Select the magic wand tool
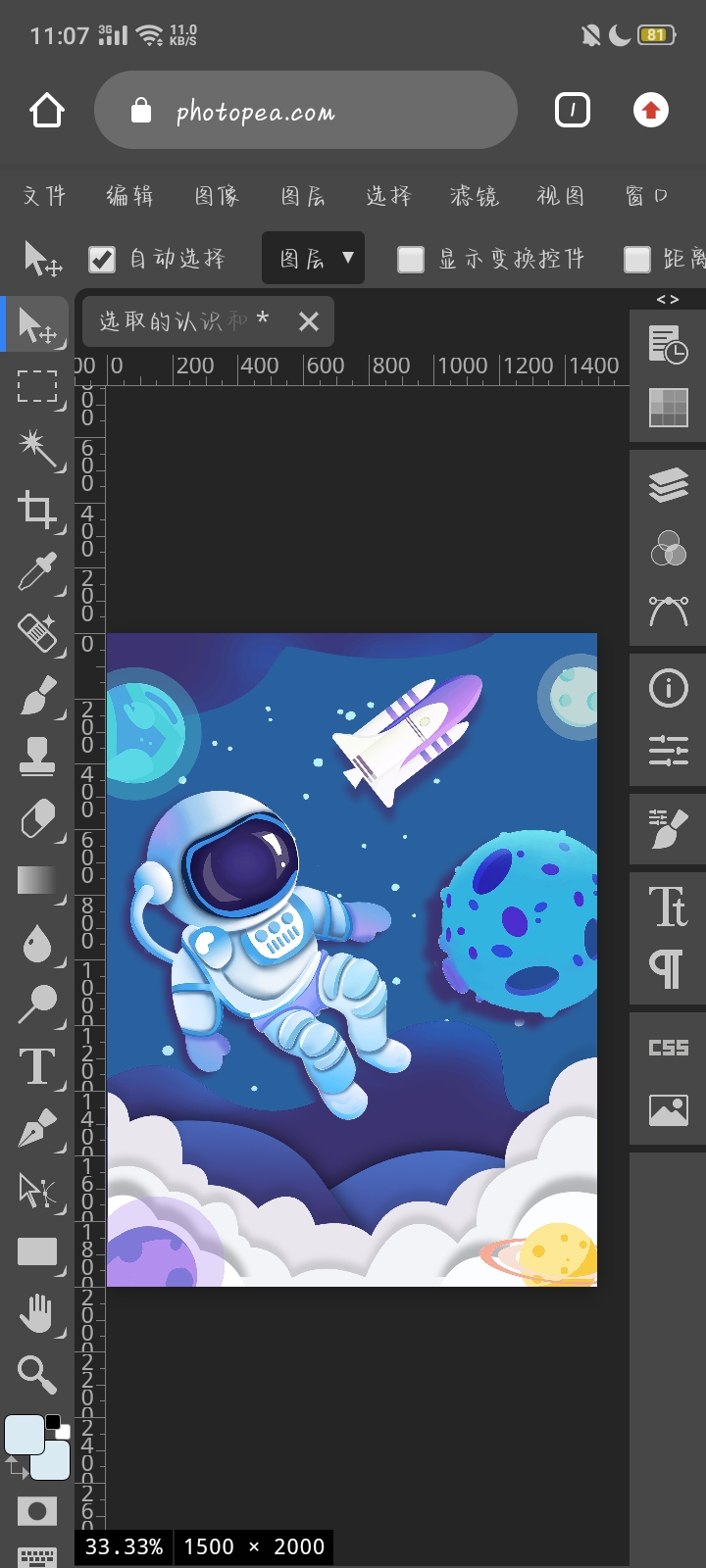Screen dimensions: 706x1568 point(37,448)
